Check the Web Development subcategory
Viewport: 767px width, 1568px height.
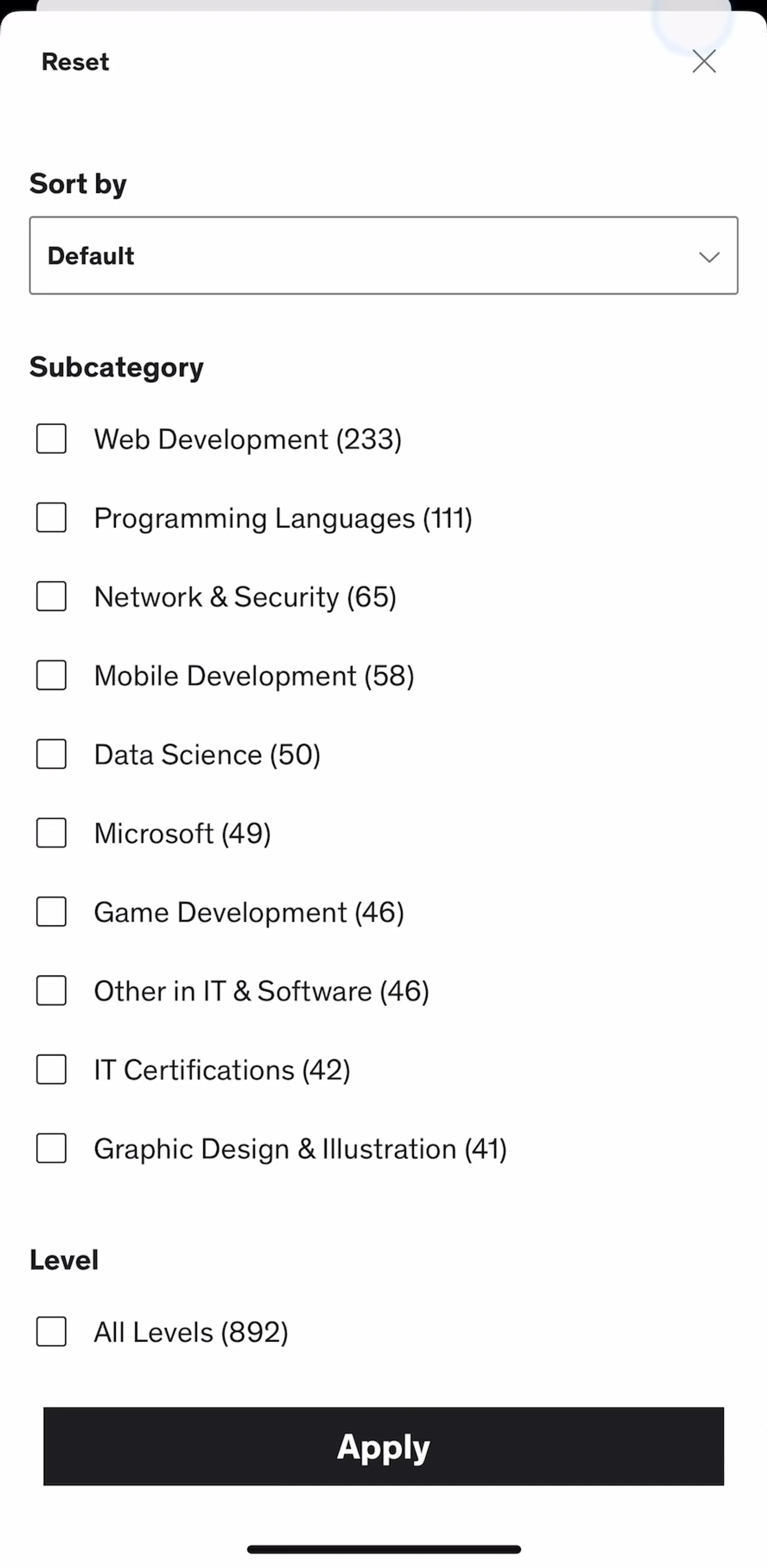pos(51,439)
